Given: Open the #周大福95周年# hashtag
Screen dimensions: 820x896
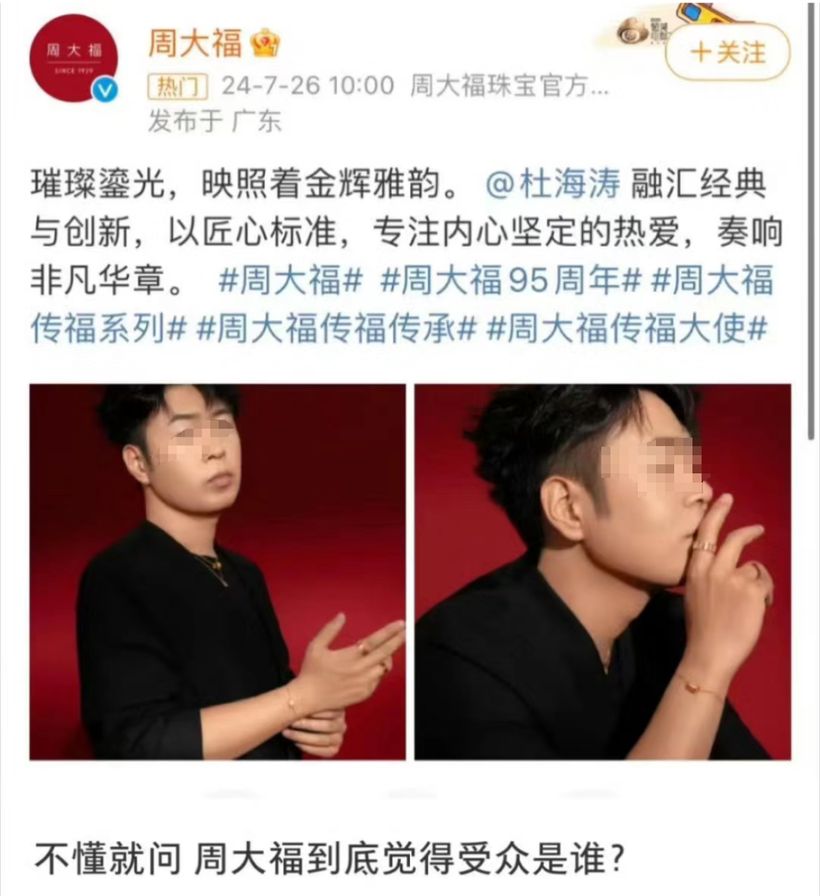Looking at the screenshot, I should [x=509, y=281].
